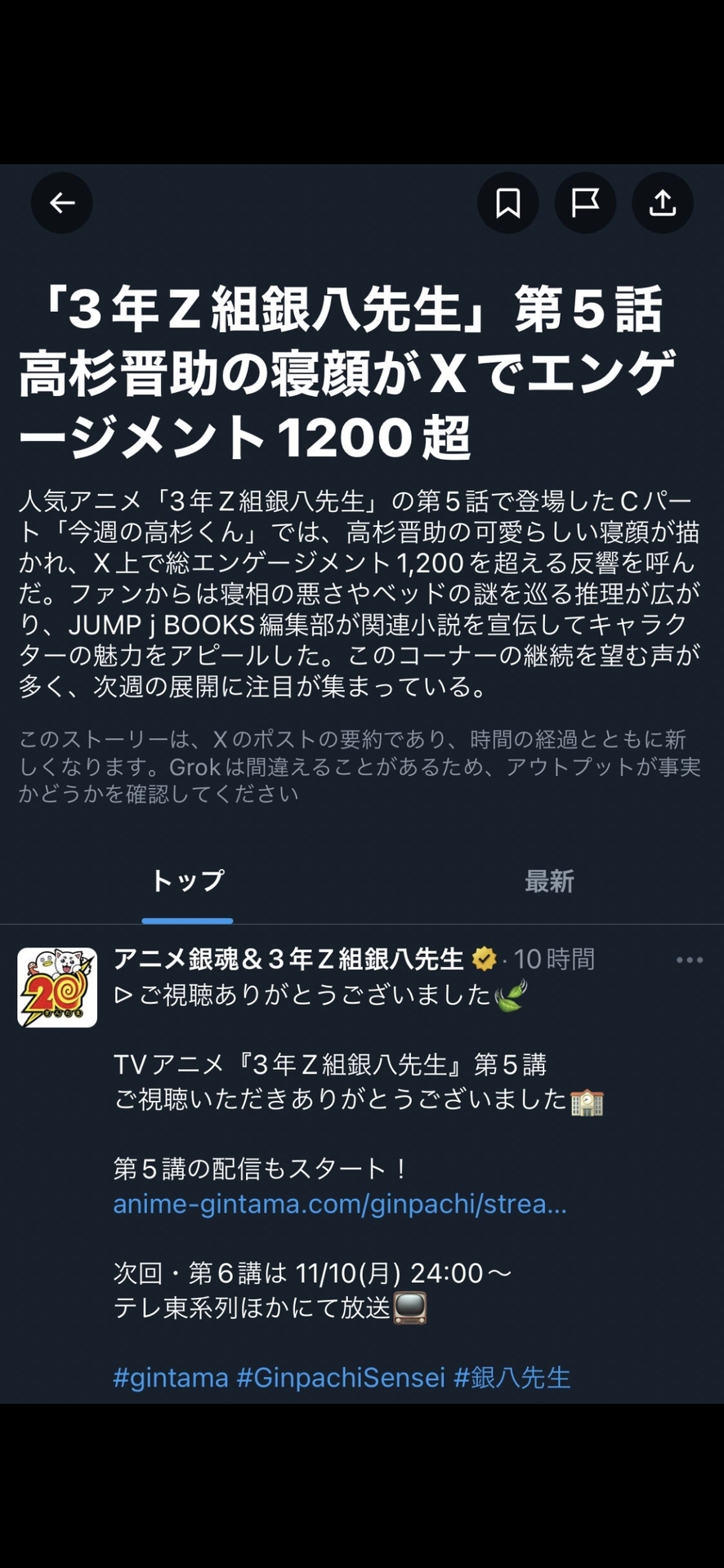The image size is (724, 1568).
Task: Open the #銀八先生 hashtag
Action: [512, 1378]
